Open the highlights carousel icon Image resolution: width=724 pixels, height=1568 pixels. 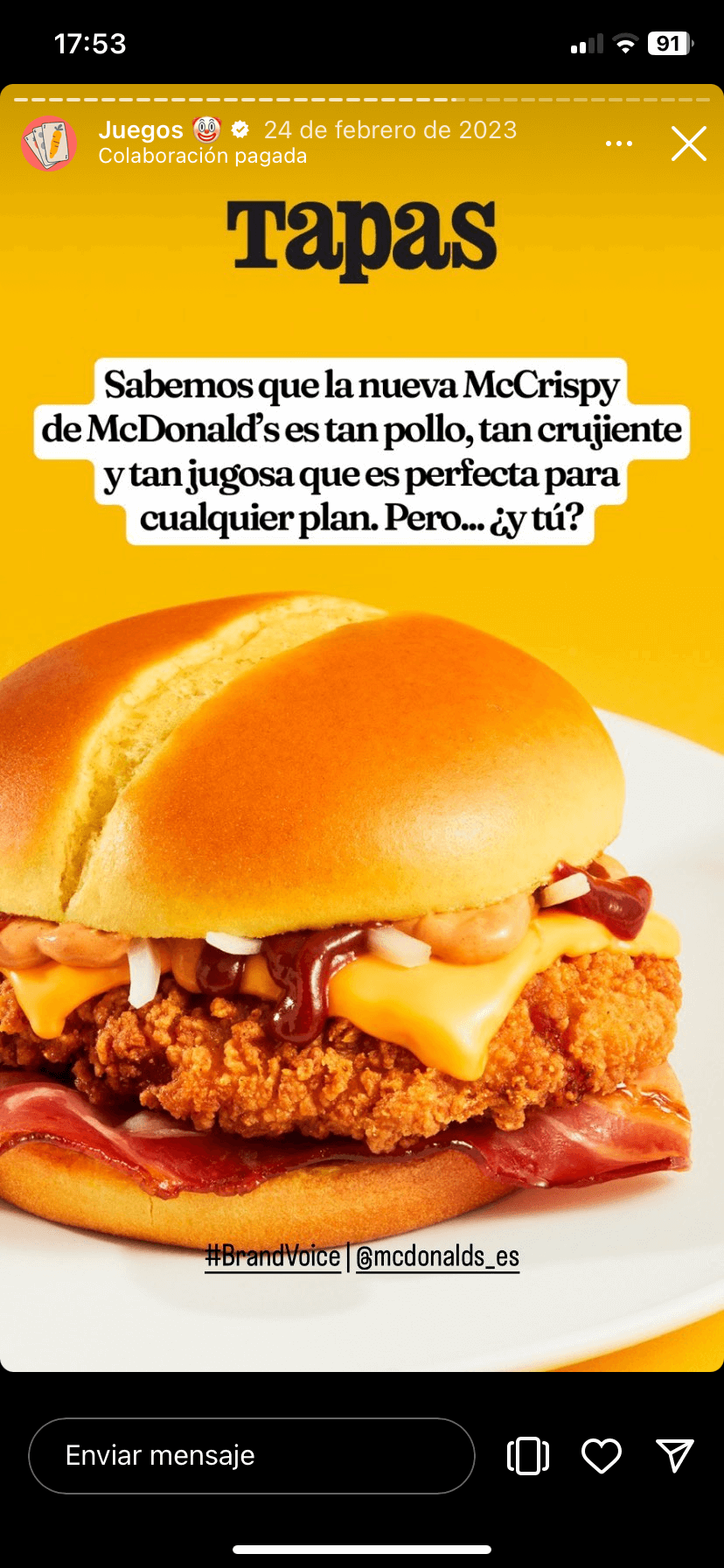528,1455
